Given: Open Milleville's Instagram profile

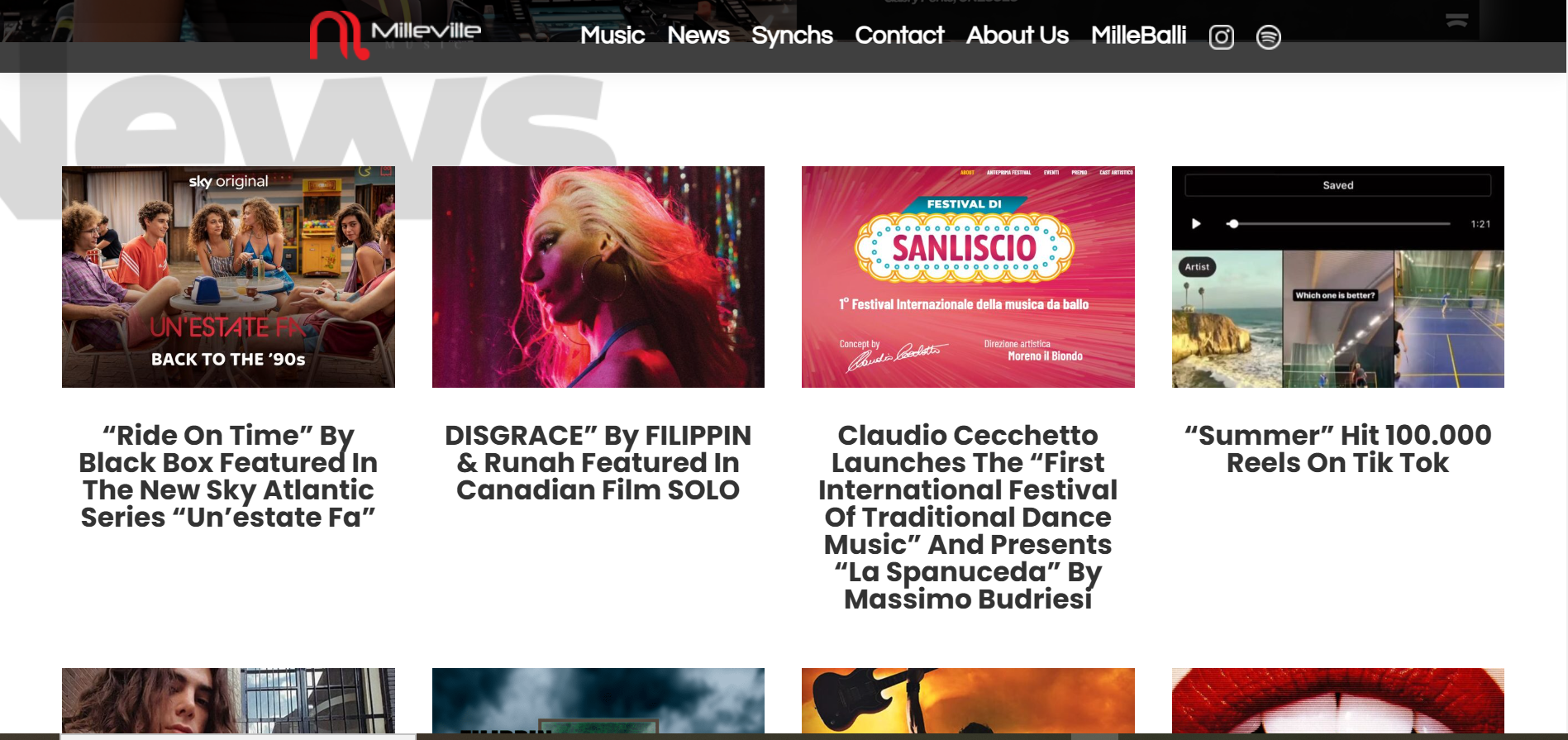Looking at the screenshot, I should coord(1221,37).
